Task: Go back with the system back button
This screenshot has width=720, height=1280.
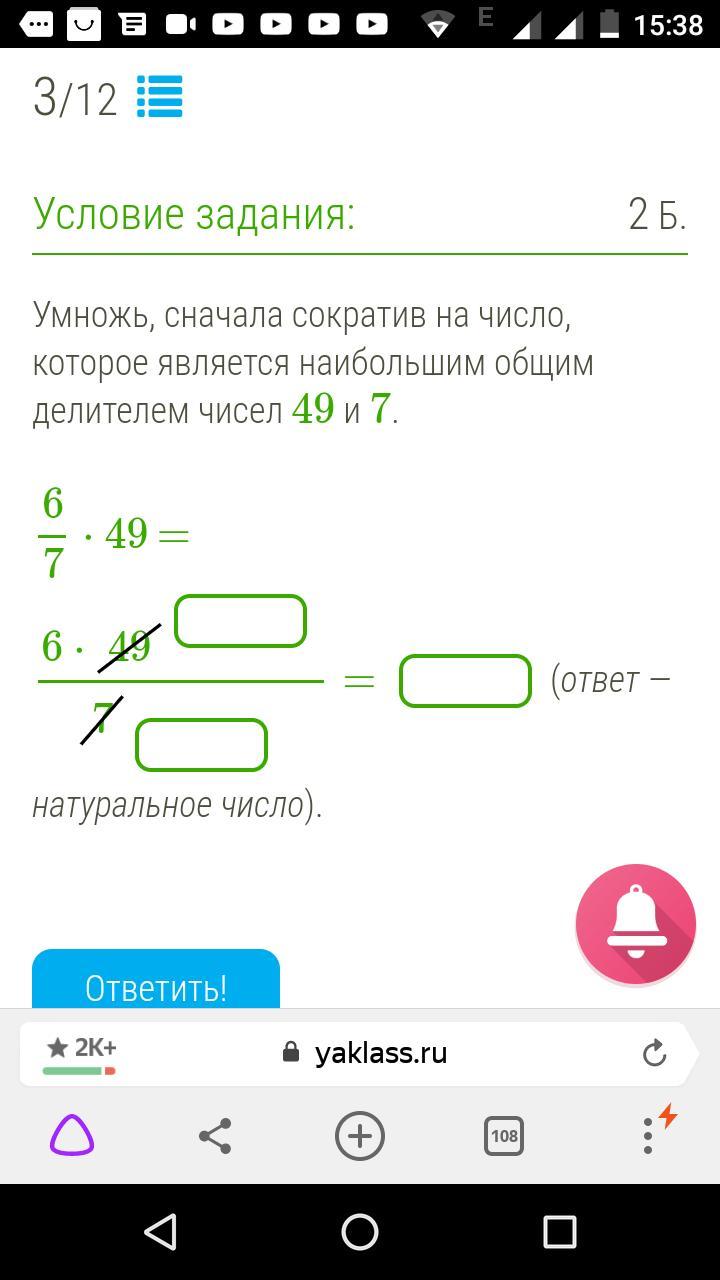Action: [161, 1232]
